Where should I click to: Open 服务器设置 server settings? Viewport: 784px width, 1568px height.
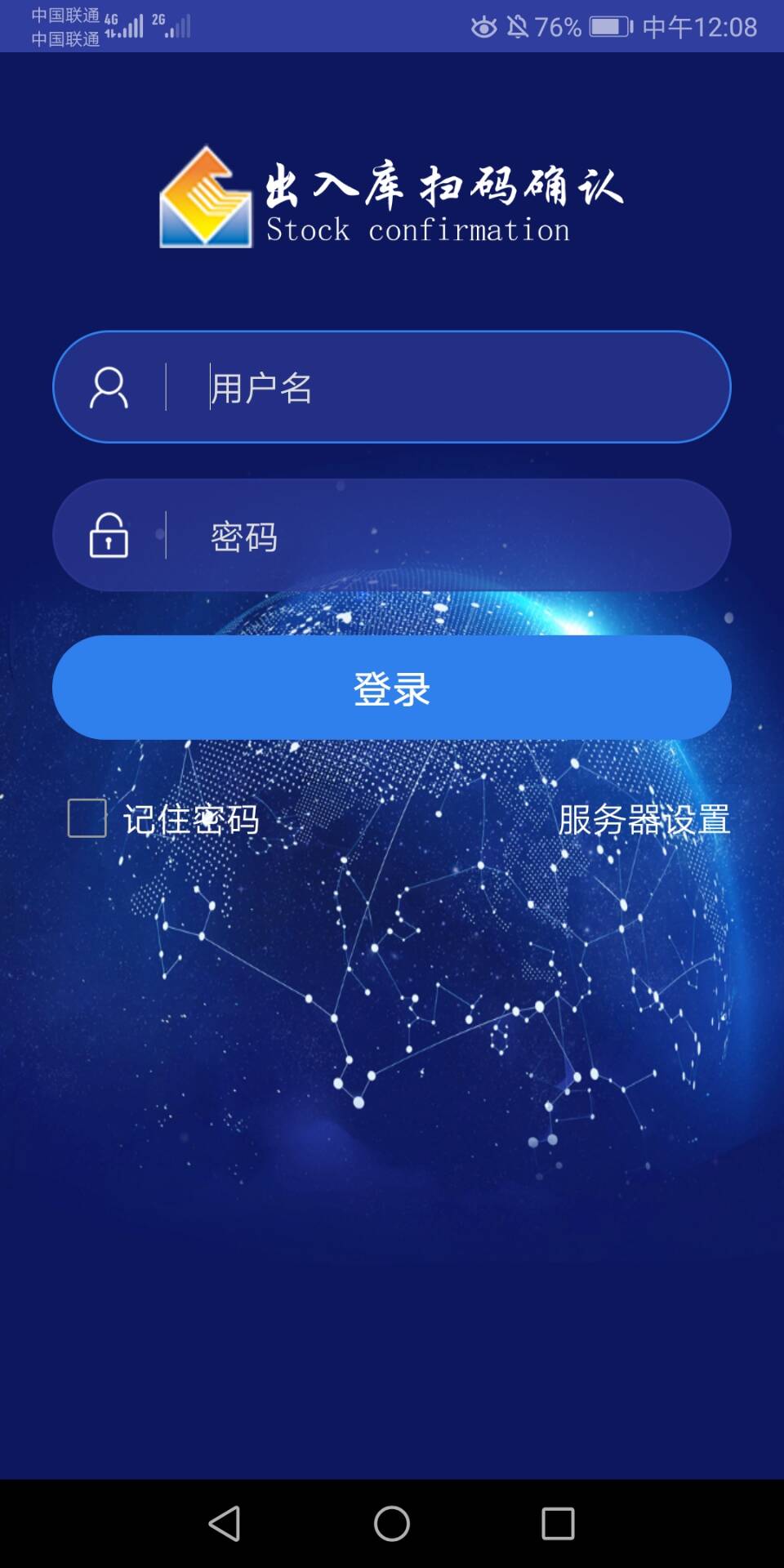644,819
